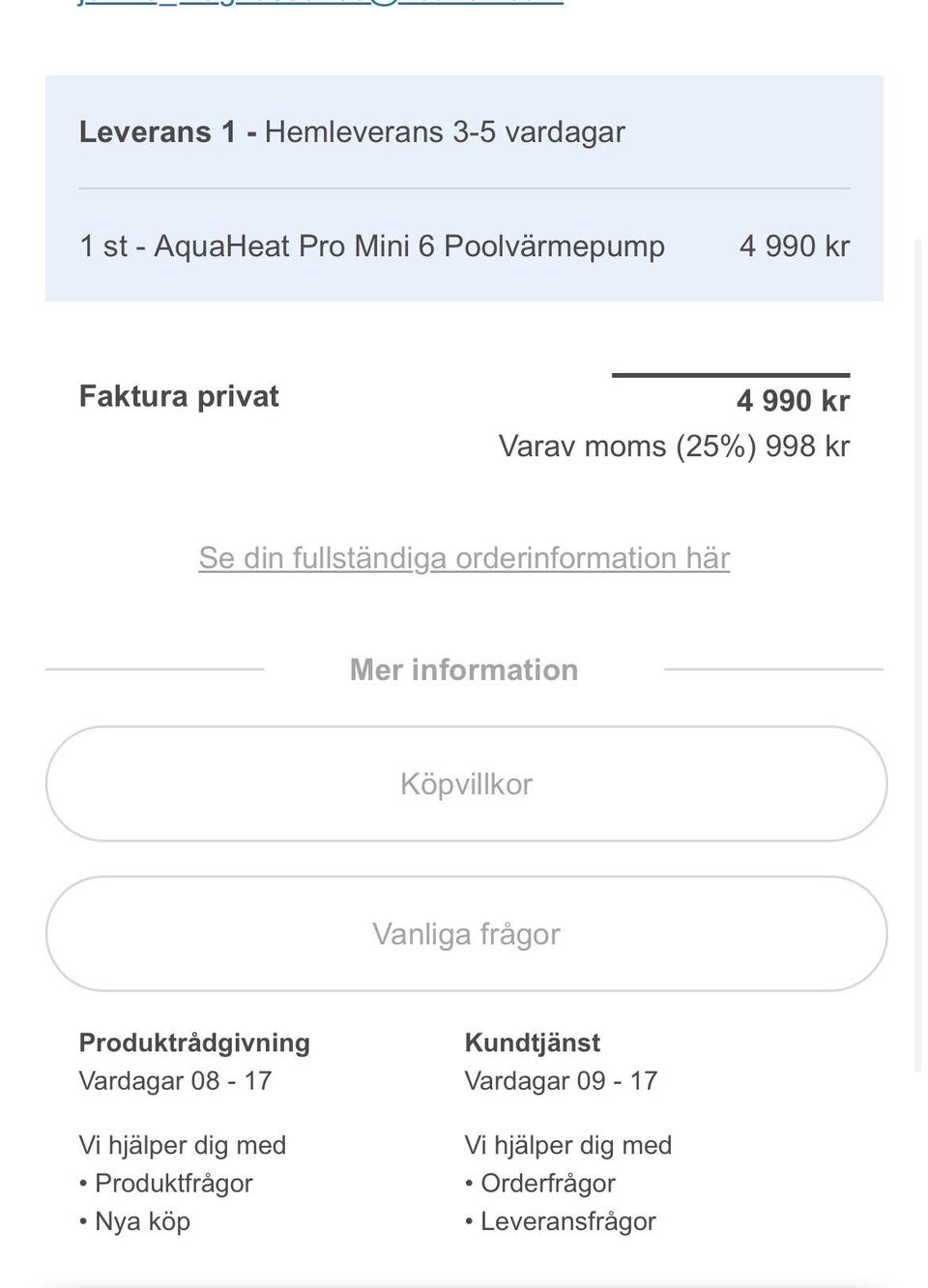Expand the Vanliga frågor section
The image size is (928, 1288).
tap(464, 933)
